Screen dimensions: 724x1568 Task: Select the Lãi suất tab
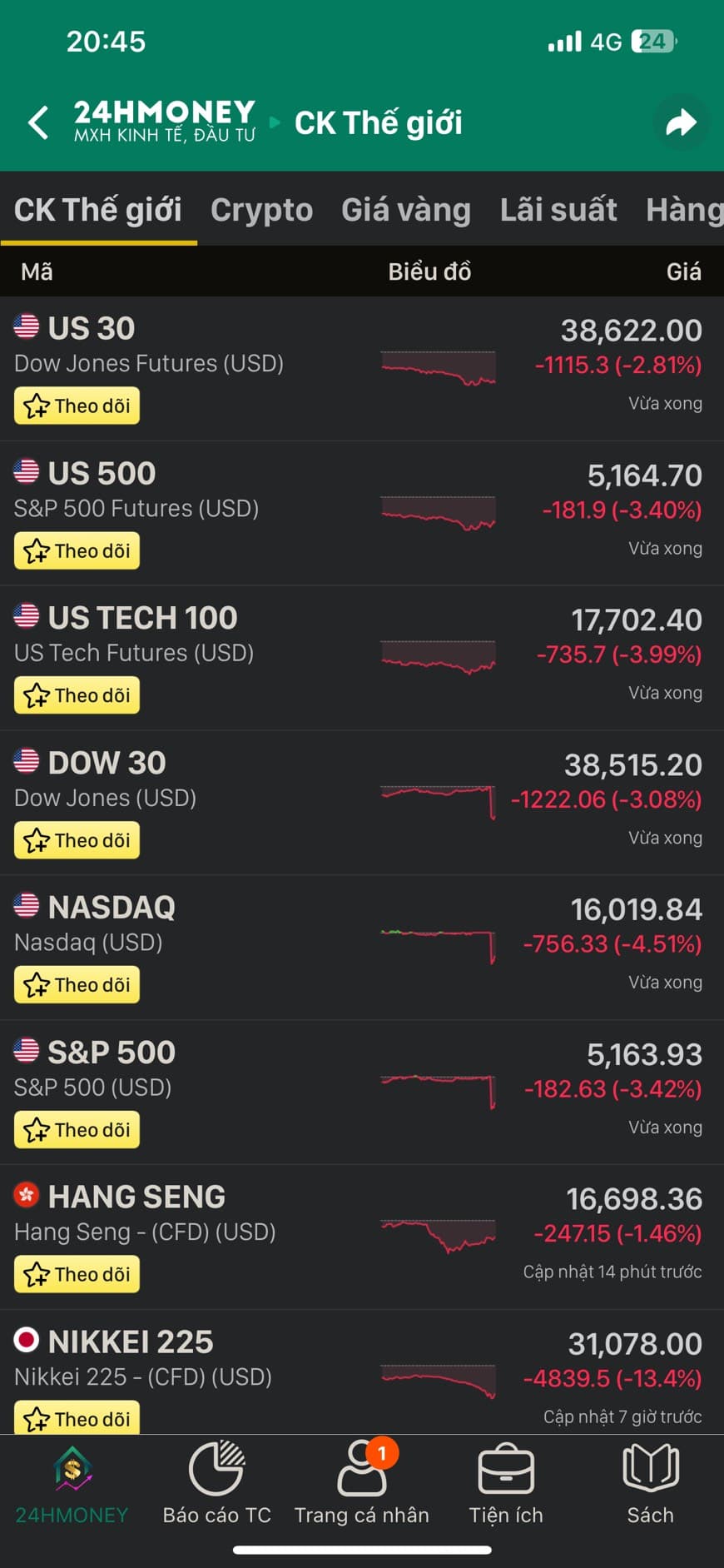558,210
